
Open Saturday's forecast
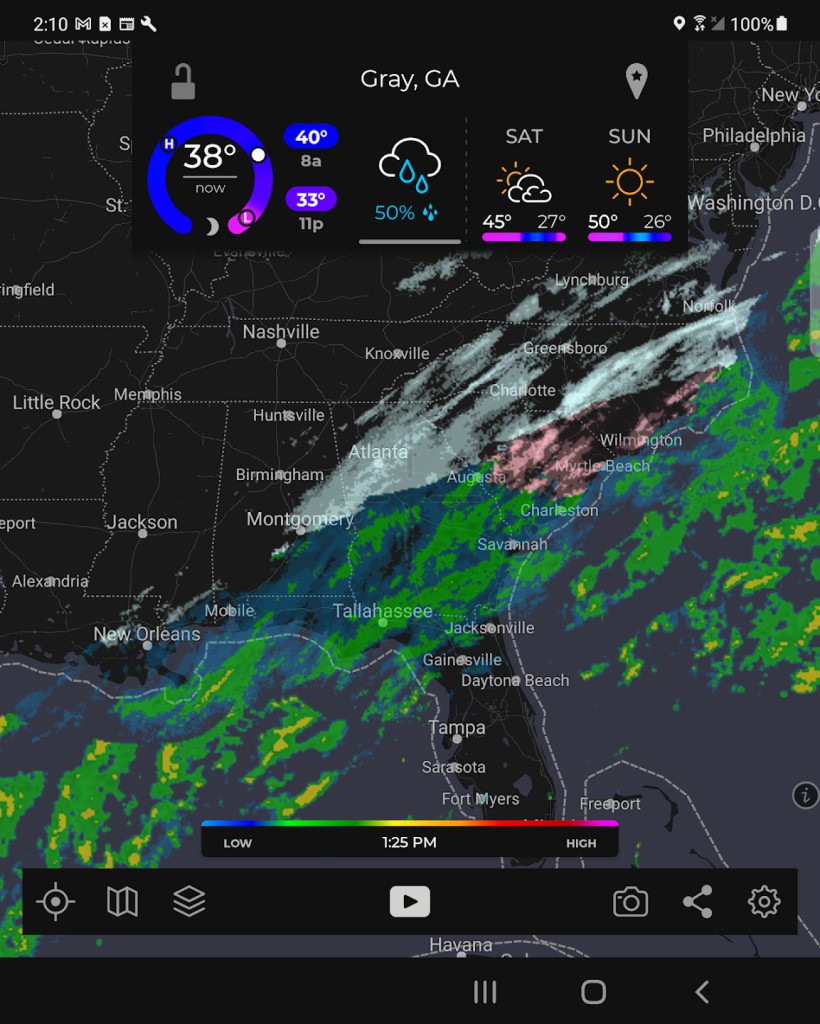tap(524, 186)
